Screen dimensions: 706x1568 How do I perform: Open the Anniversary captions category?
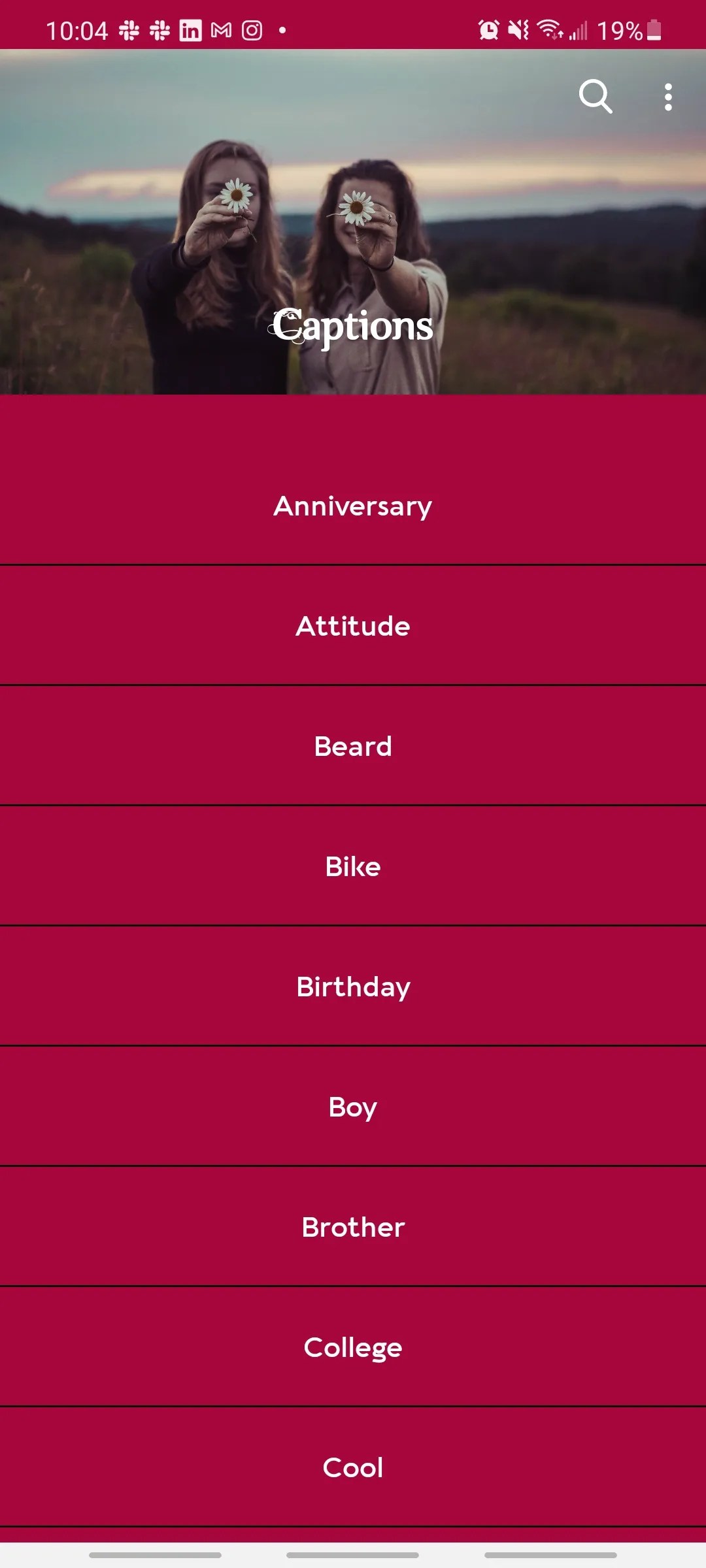[353, 506]
